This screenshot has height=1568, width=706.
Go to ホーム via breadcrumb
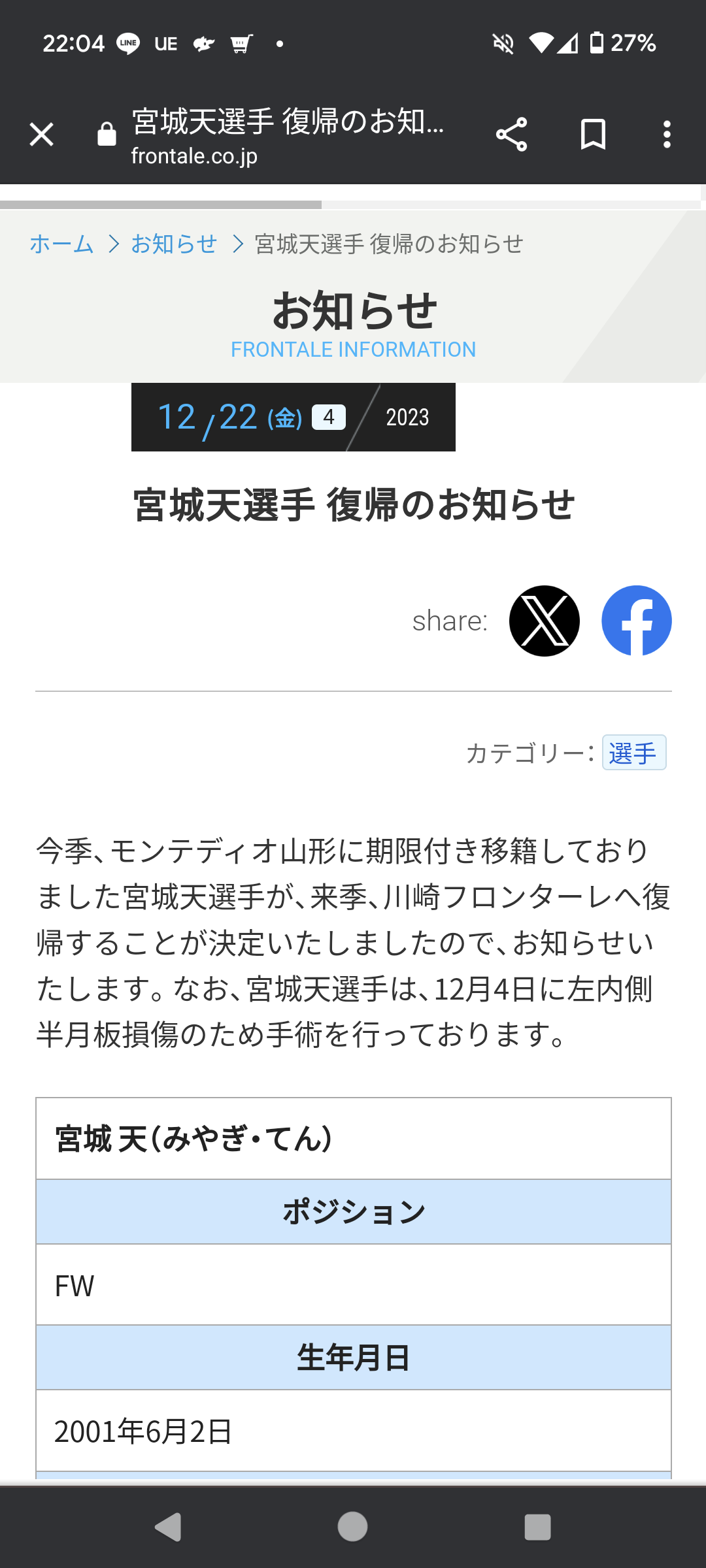coord(61,244)
